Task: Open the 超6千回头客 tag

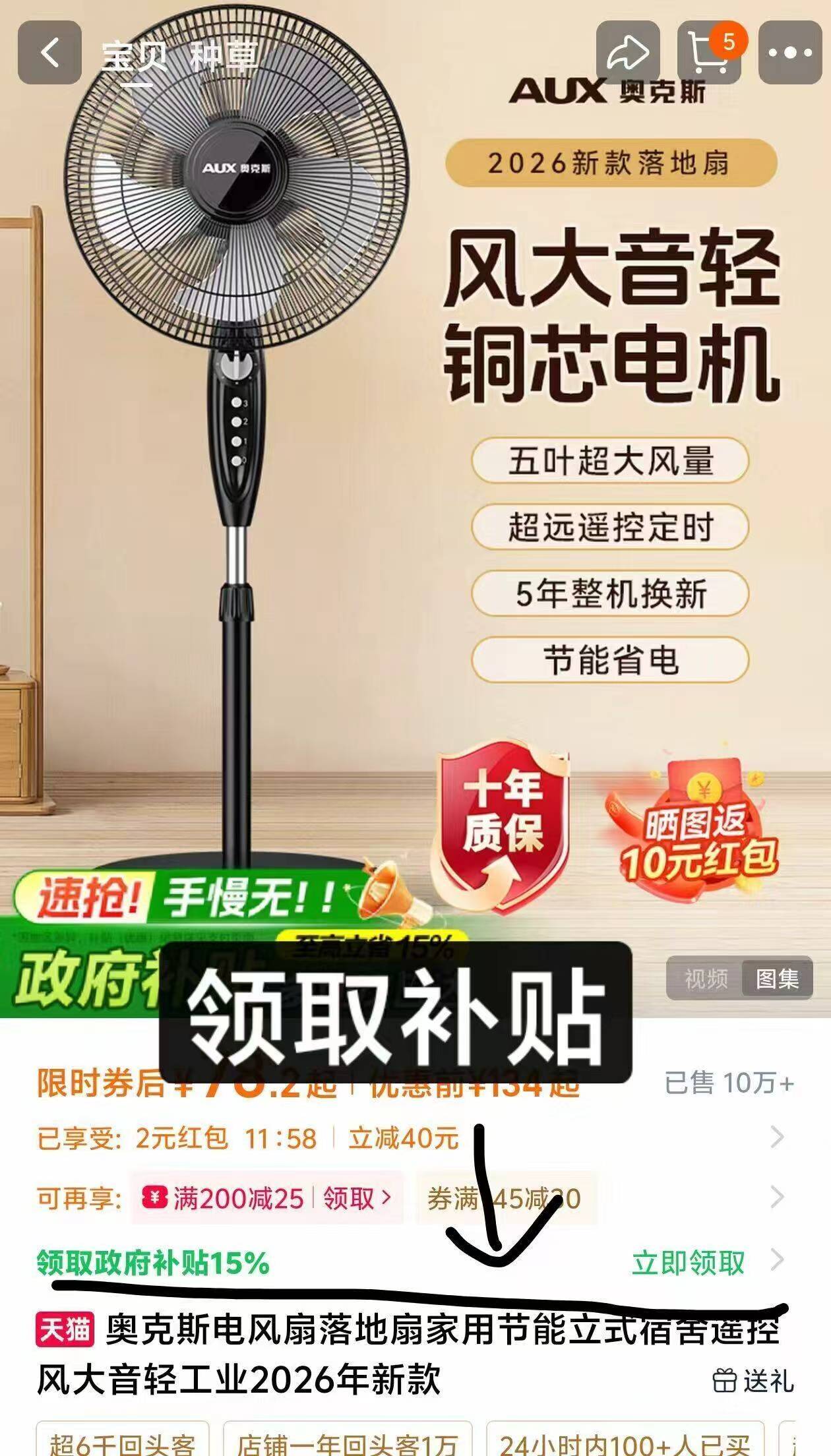Action: click(122, 1441)
